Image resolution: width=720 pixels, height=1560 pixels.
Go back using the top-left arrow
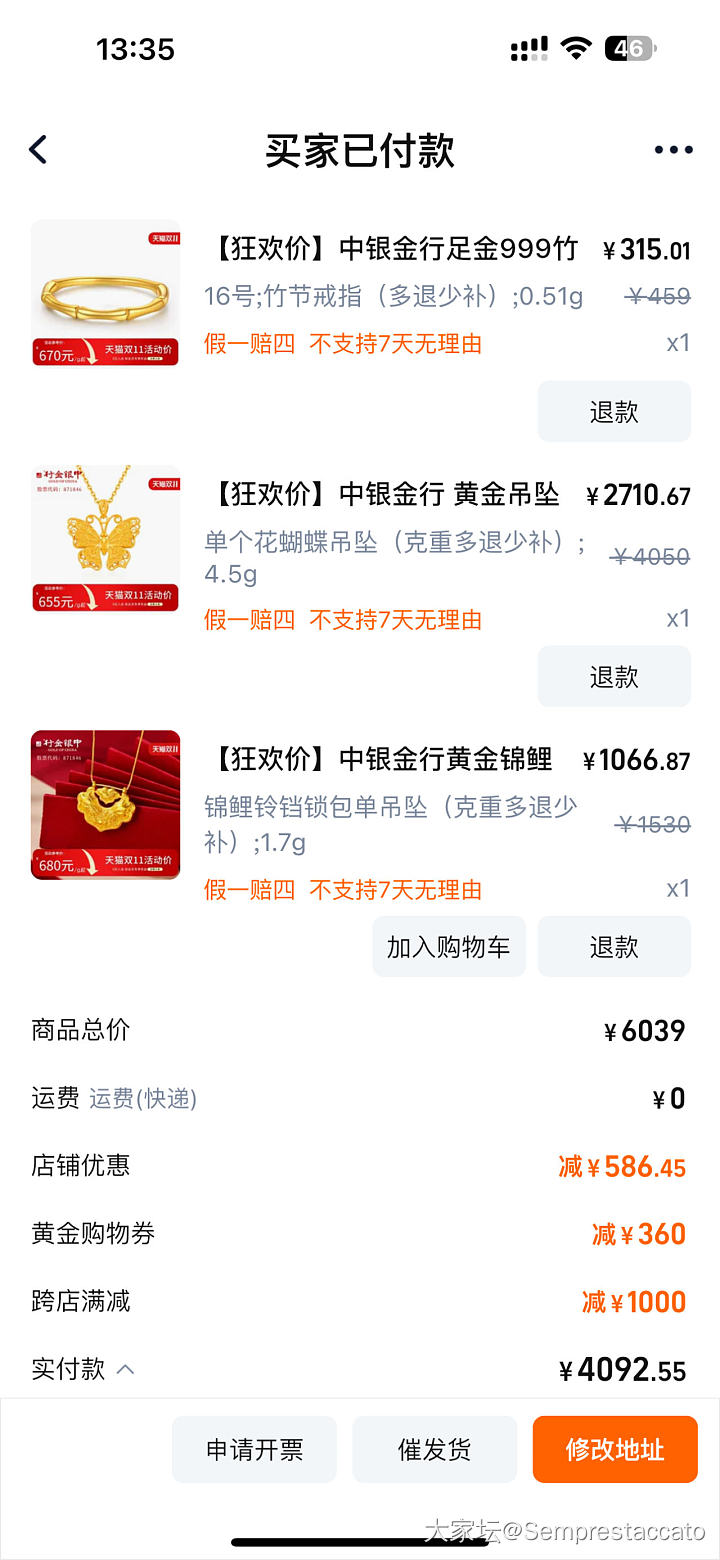click(38, 150)
